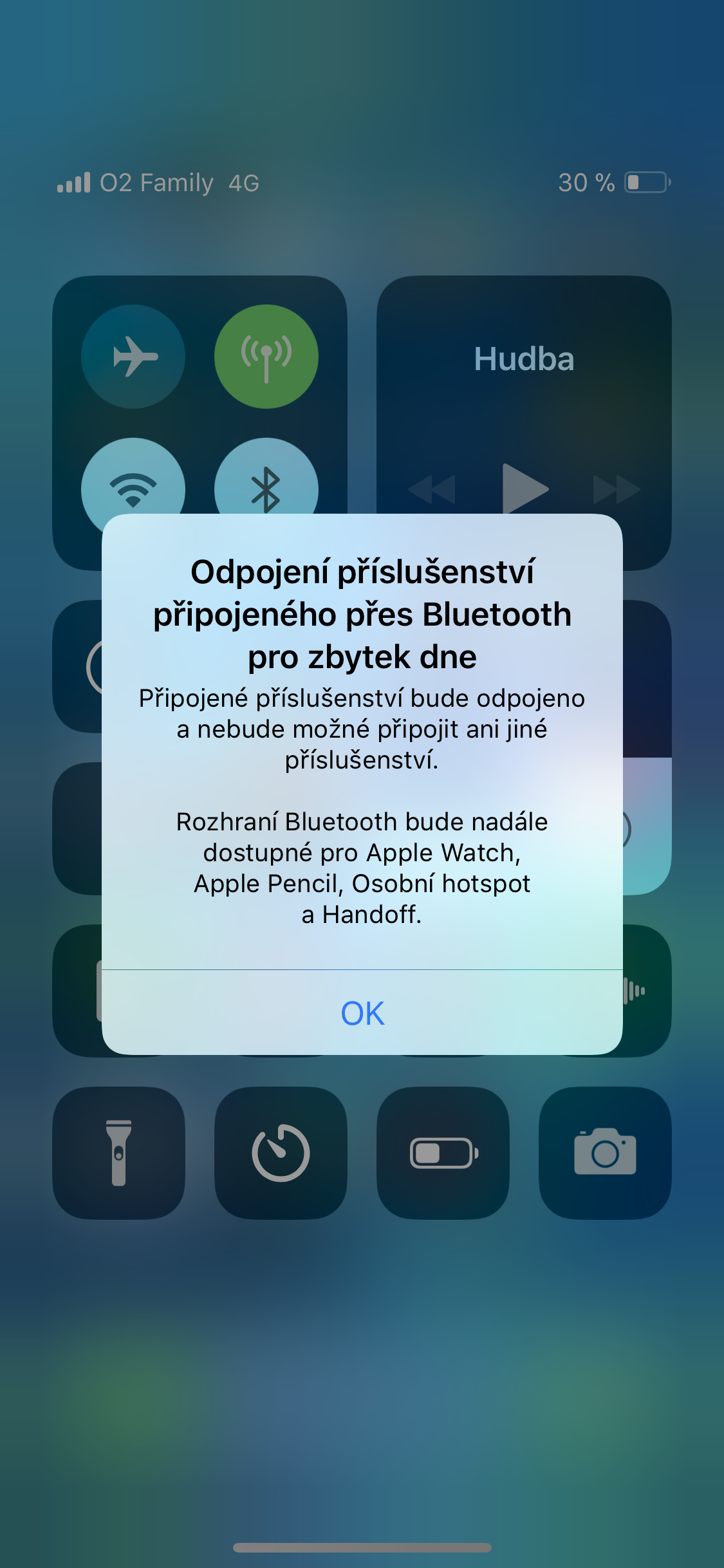724x1568 pixels.
Task: Open the camera
Action: point(605,1152)
